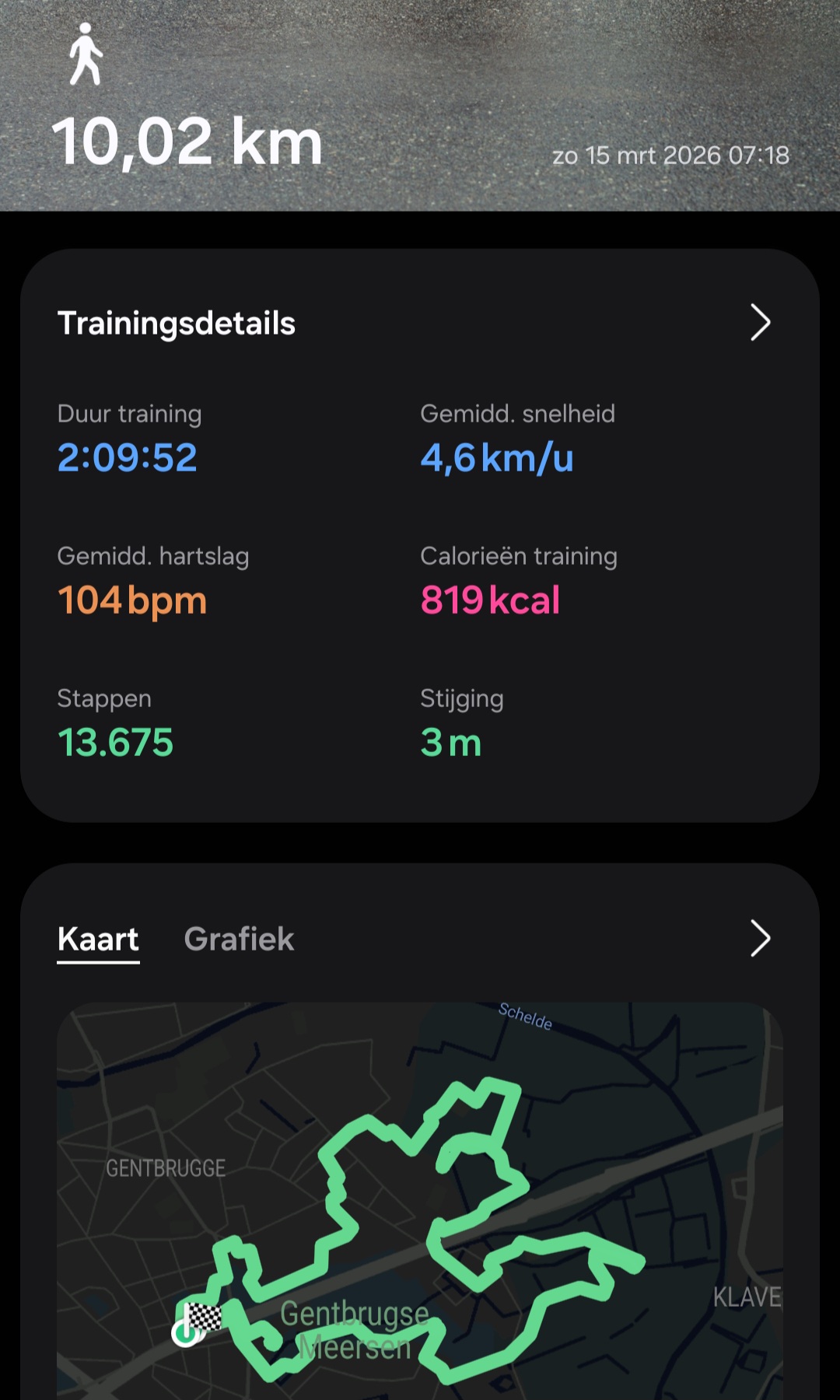Select the Kaart tab
This screenshot has height=1400, width=840.
[x=98, y=939]
